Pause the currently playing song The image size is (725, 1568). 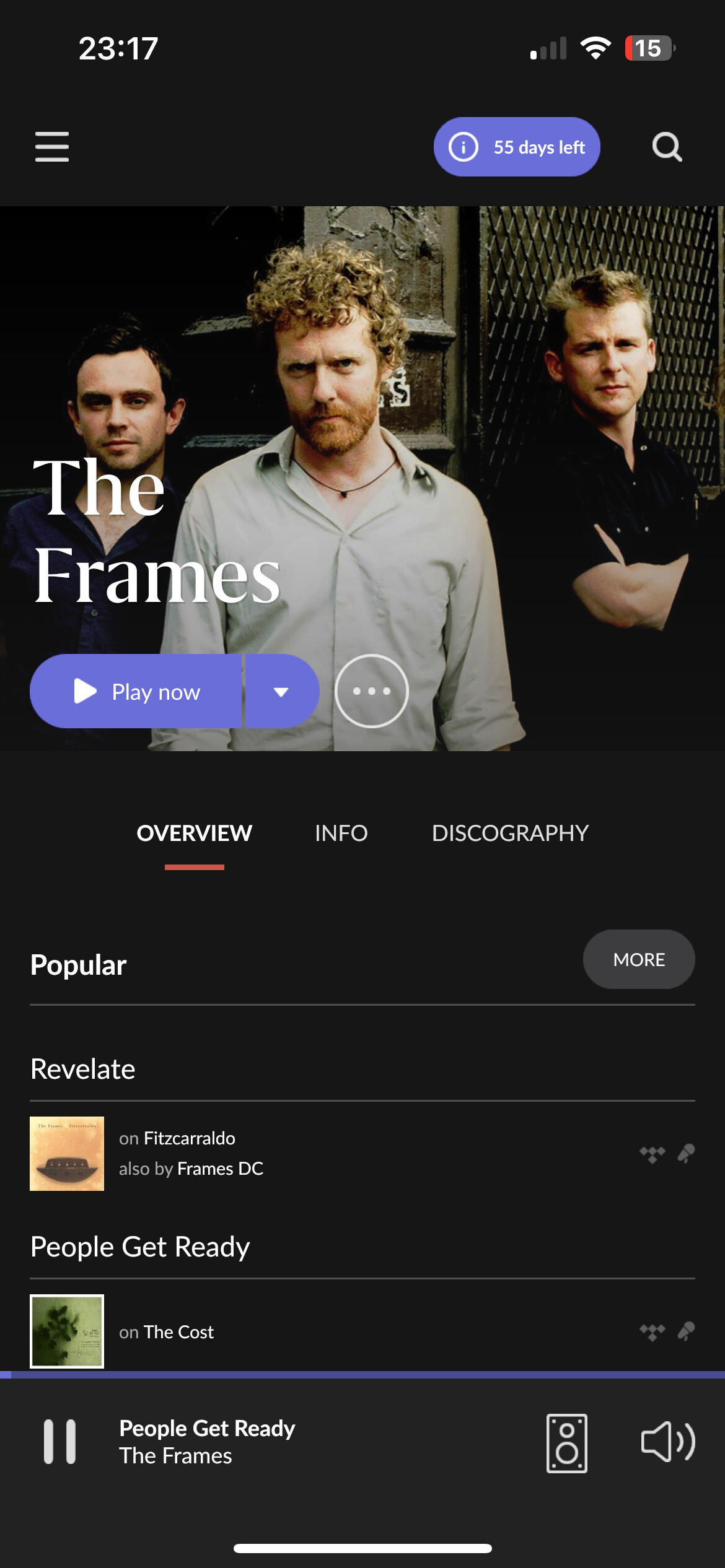[x=59, y=1442]
